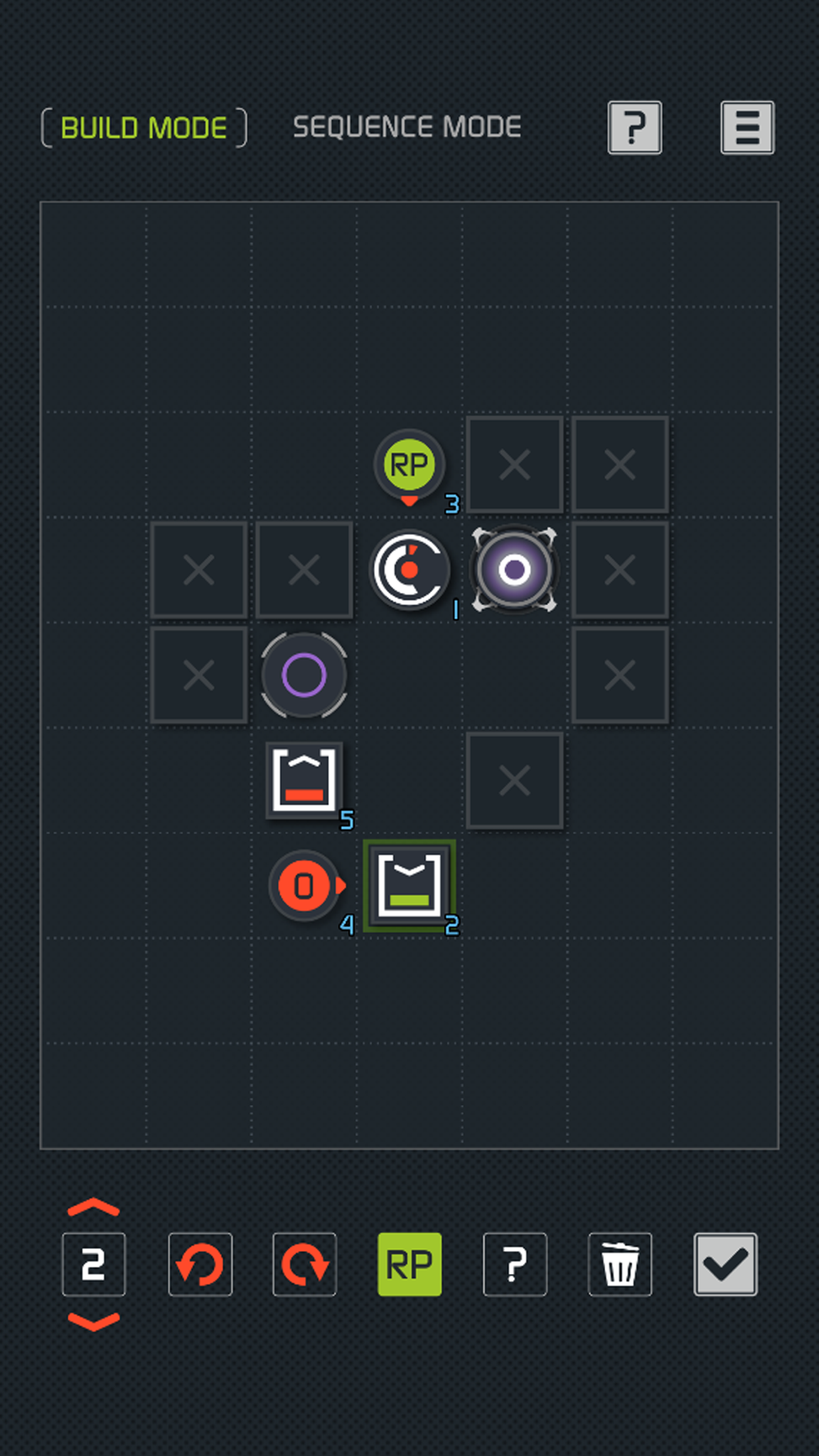Tap the question mark in bottom toolbar
The image size is (819, 1456).
point(515,1264)
